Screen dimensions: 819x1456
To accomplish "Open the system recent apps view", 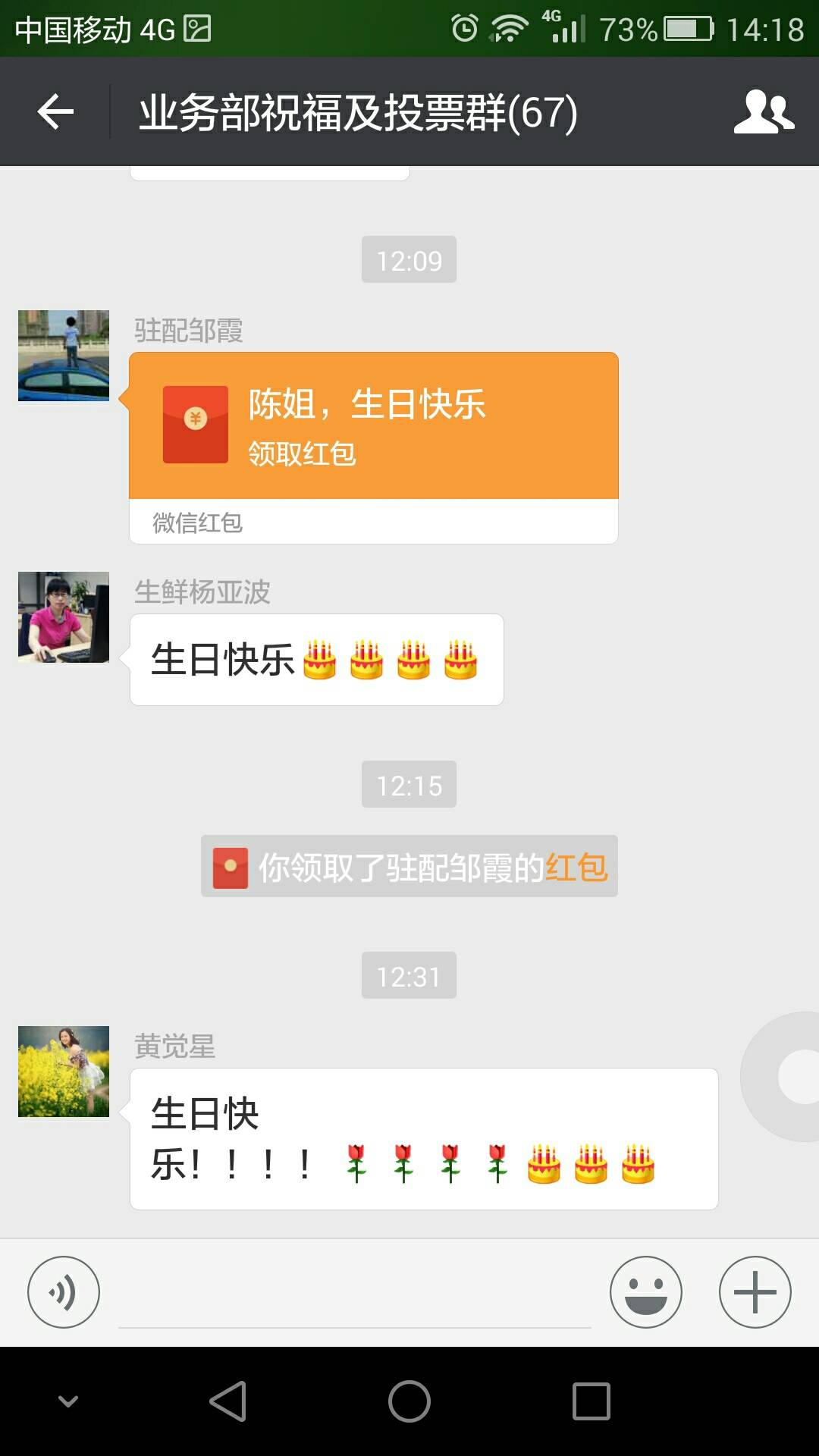I will tap(591, 1401).
